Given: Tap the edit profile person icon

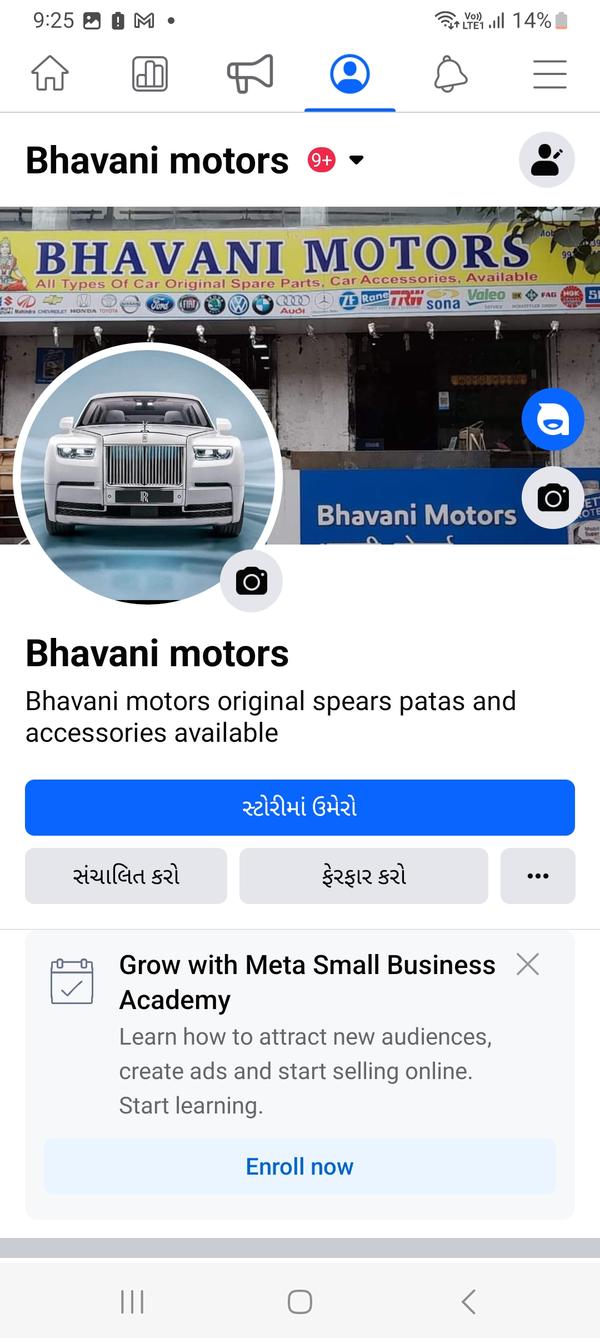Looking at the screenshot, I should click(547, 160).
